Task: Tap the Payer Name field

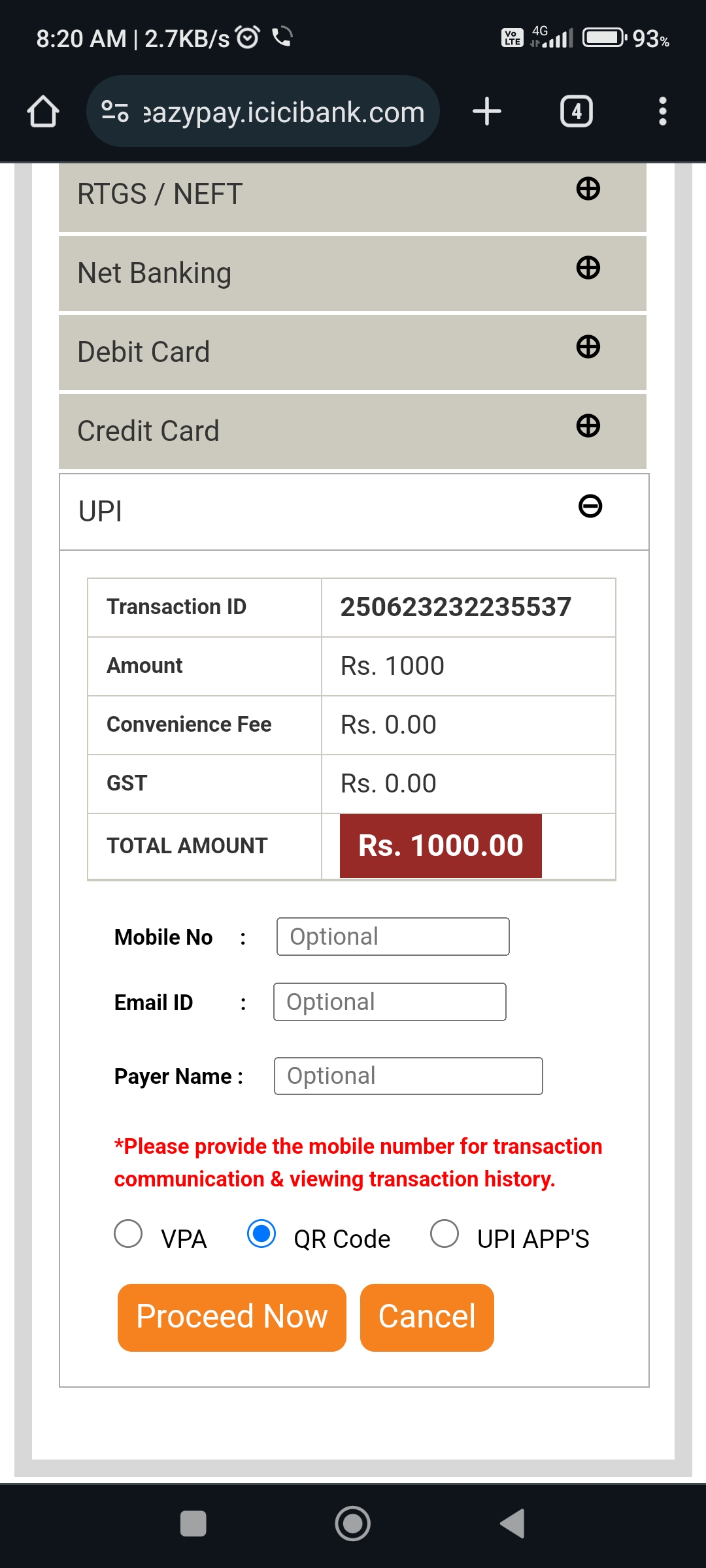Action: coord(409,1076)
